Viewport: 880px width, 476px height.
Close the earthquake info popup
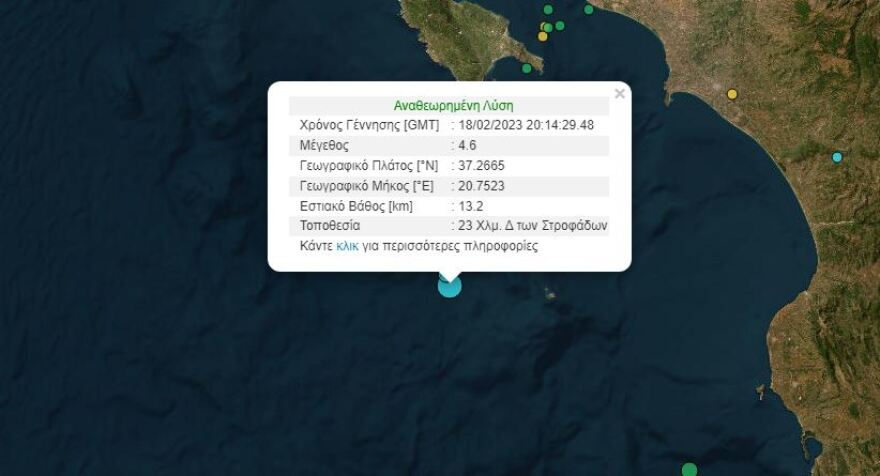point(620,94)
